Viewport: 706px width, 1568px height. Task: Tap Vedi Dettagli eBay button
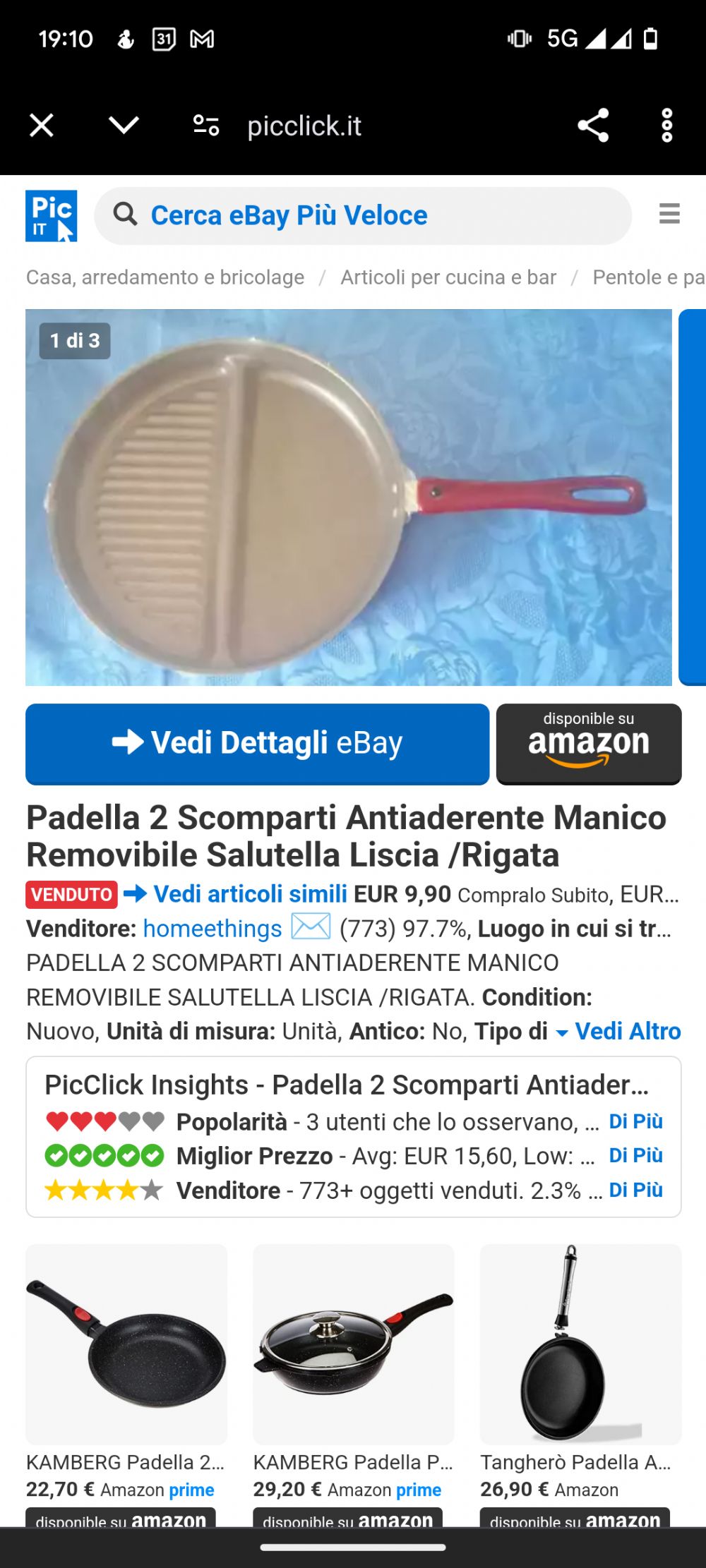pyautogui.click(x=258, y=744)
